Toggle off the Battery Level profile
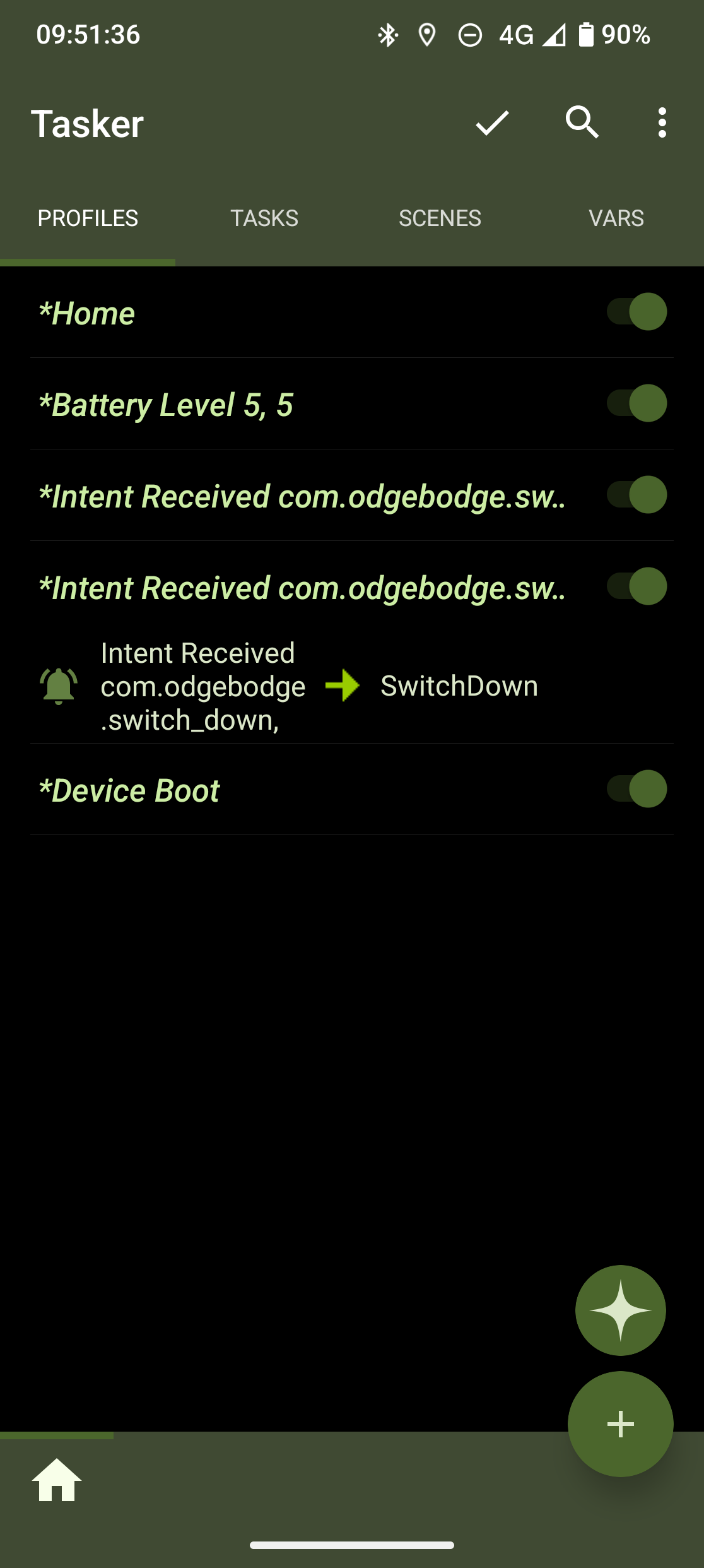Screen dimensions: 704x1568 coord(637,403)
